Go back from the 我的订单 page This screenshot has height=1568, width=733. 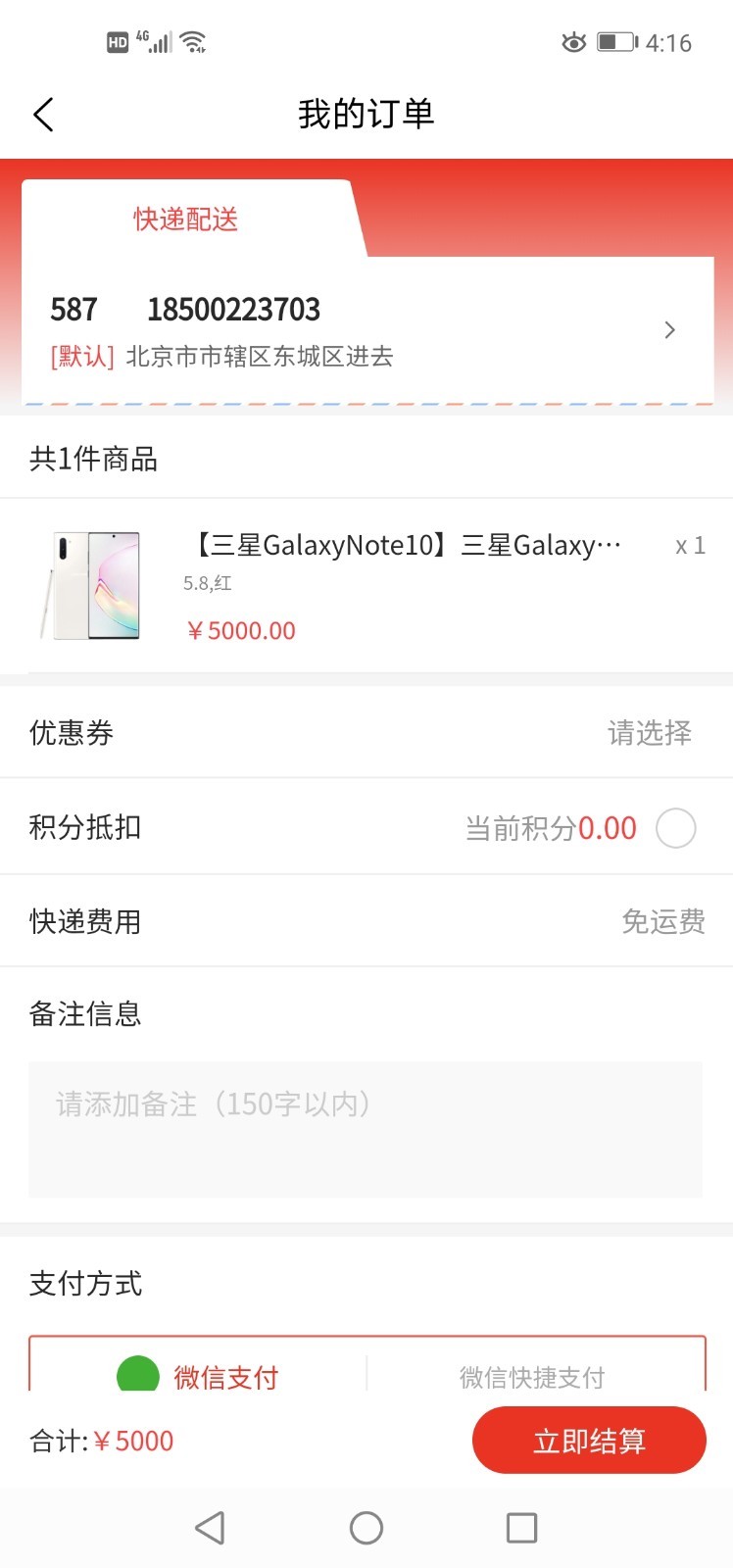coord(43,115)
